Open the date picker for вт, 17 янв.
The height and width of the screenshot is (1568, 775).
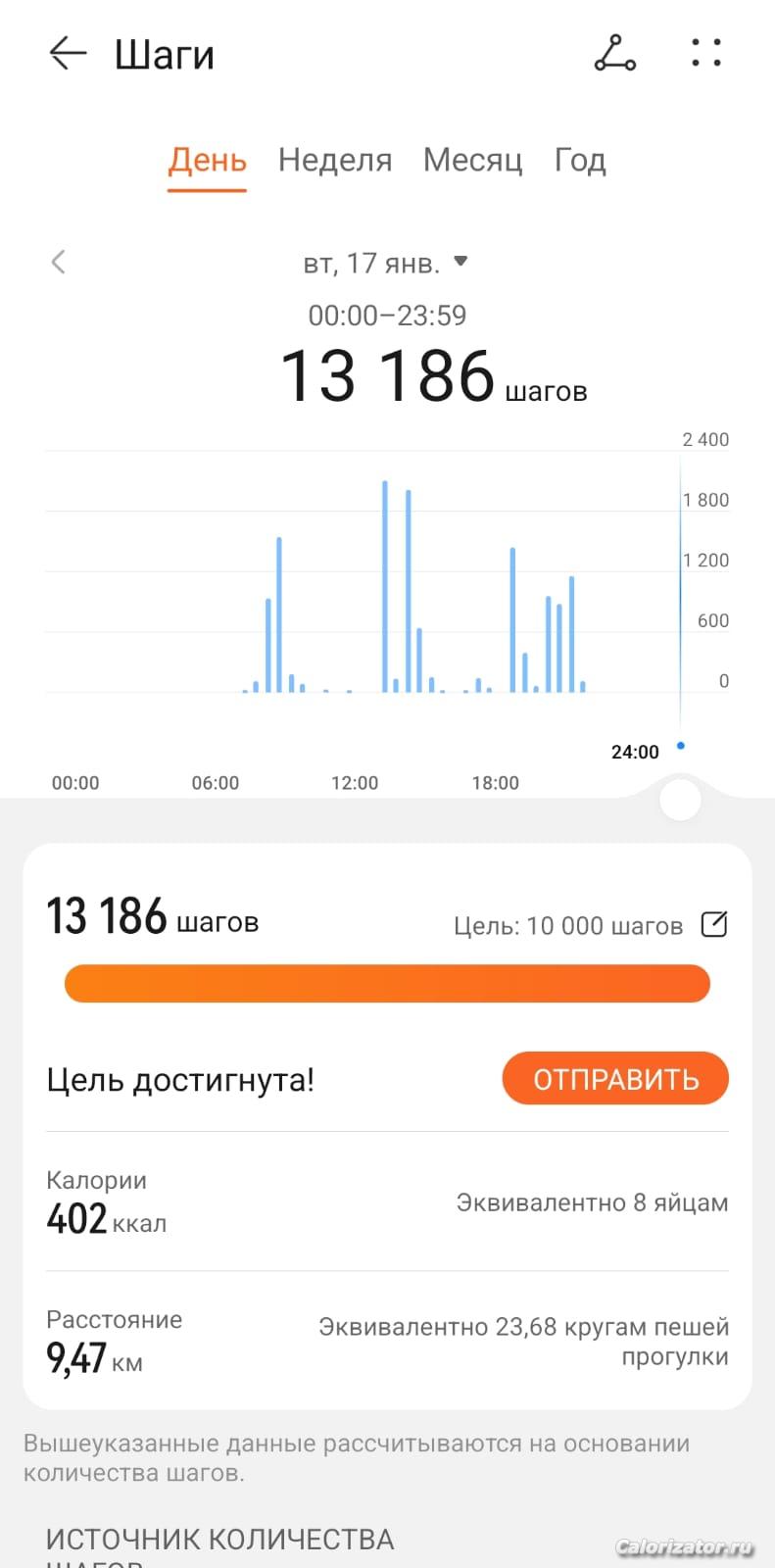click(x=385, y=263)
